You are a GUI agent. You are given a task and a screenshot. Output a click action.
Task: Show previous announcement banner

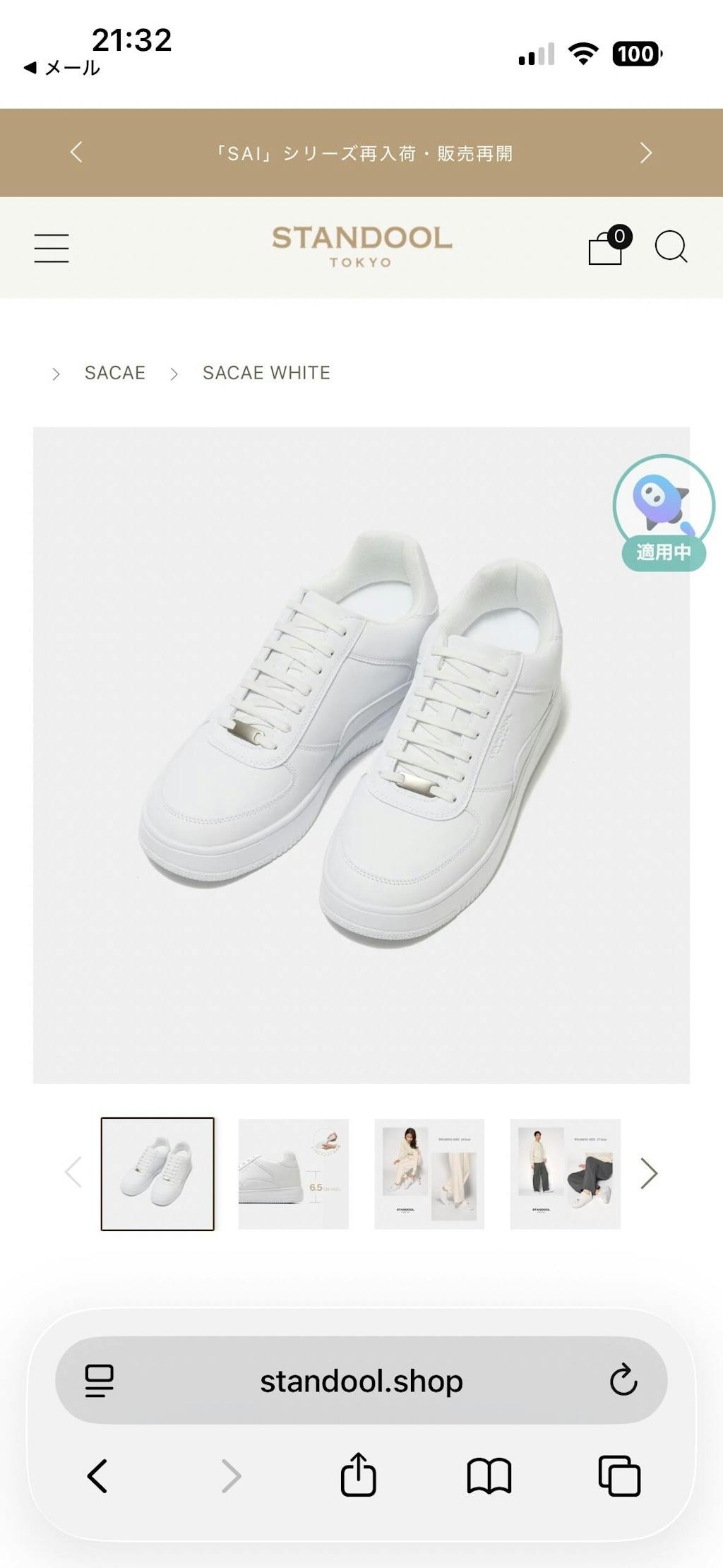[x=76, y=153]
